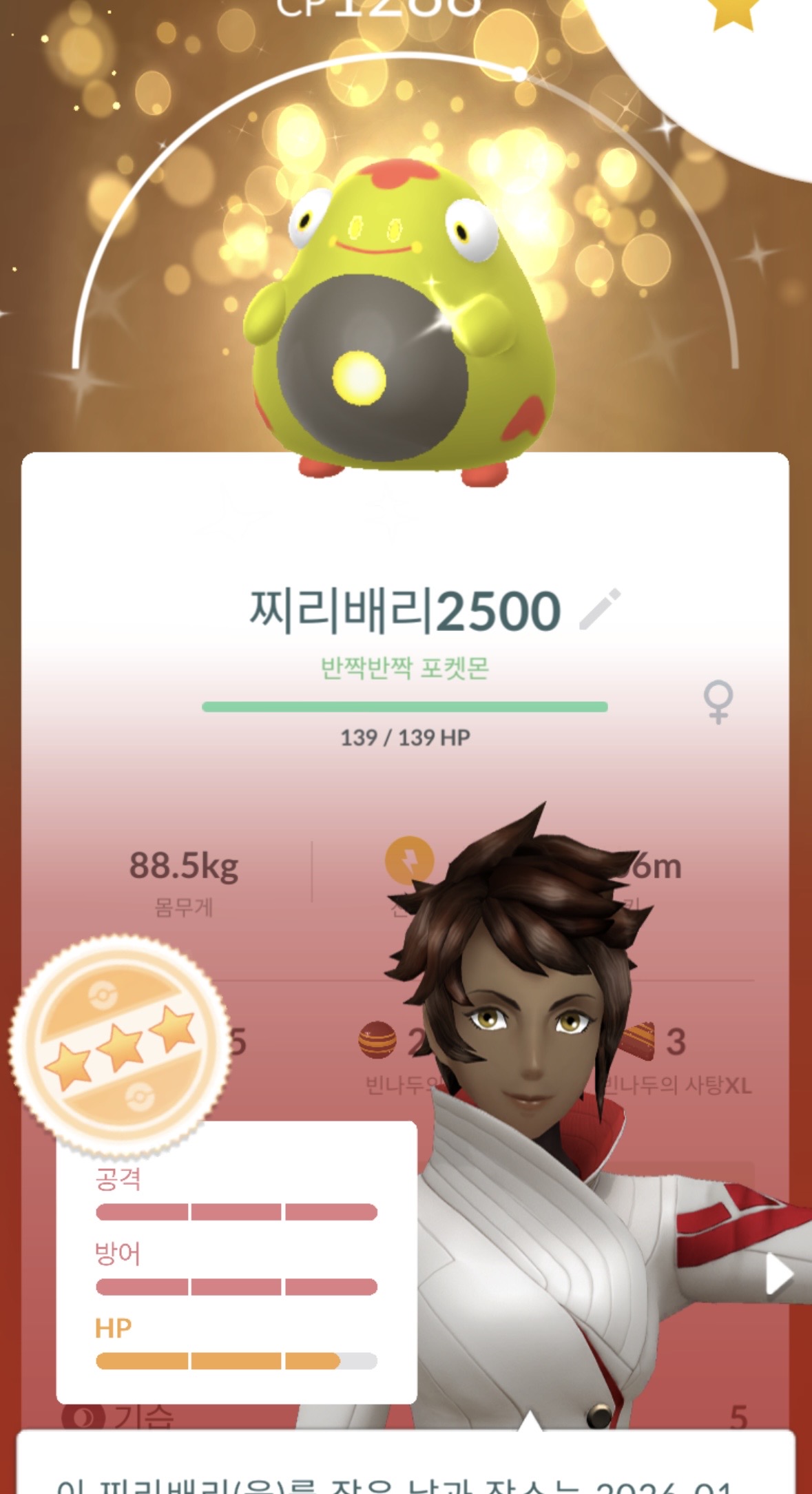The height and width of the screenshot is (1494, 812).
Task: Advance the appraisal with the white arrow
Action: pyautogui.click(x=780, y=1274)
